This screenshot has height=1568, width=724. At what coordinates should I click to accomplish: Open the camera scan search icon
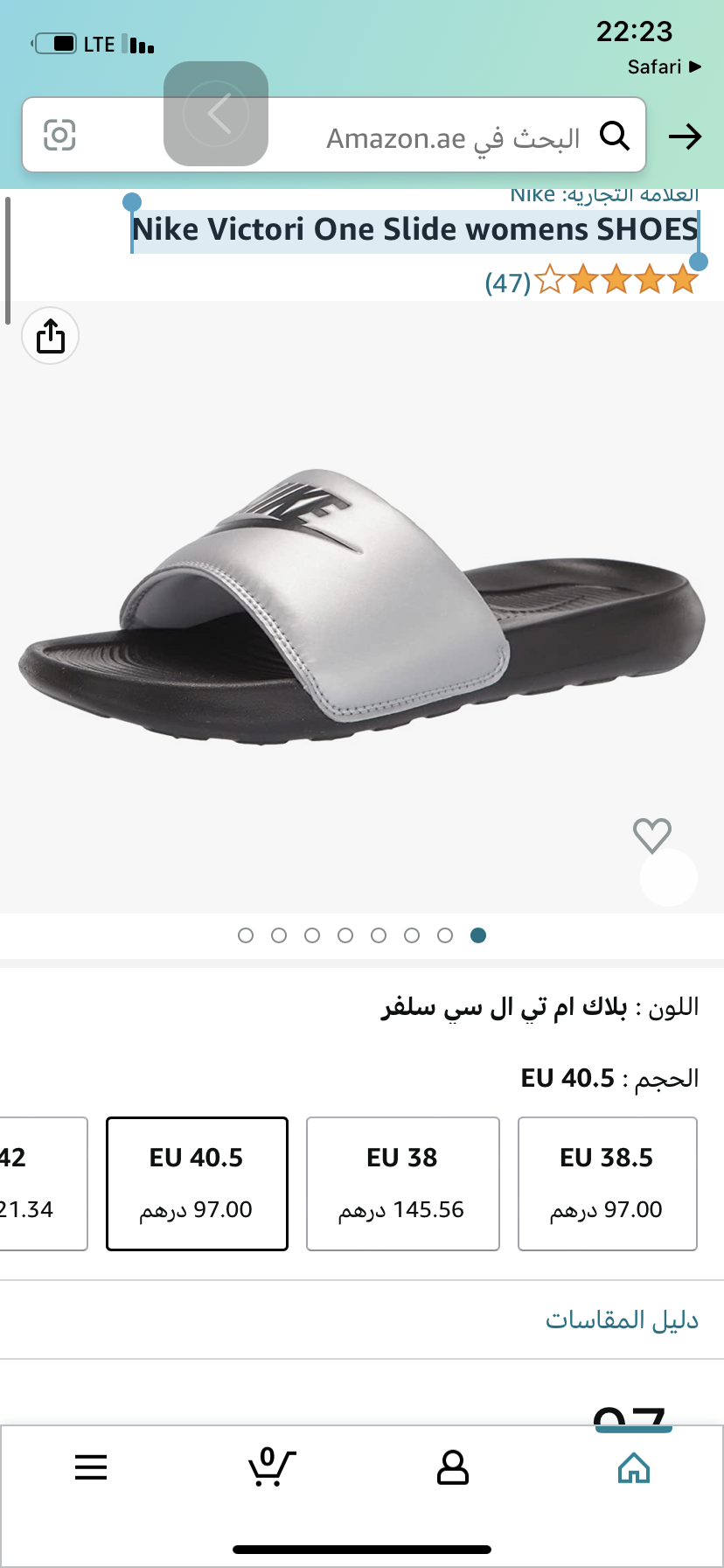59,135
